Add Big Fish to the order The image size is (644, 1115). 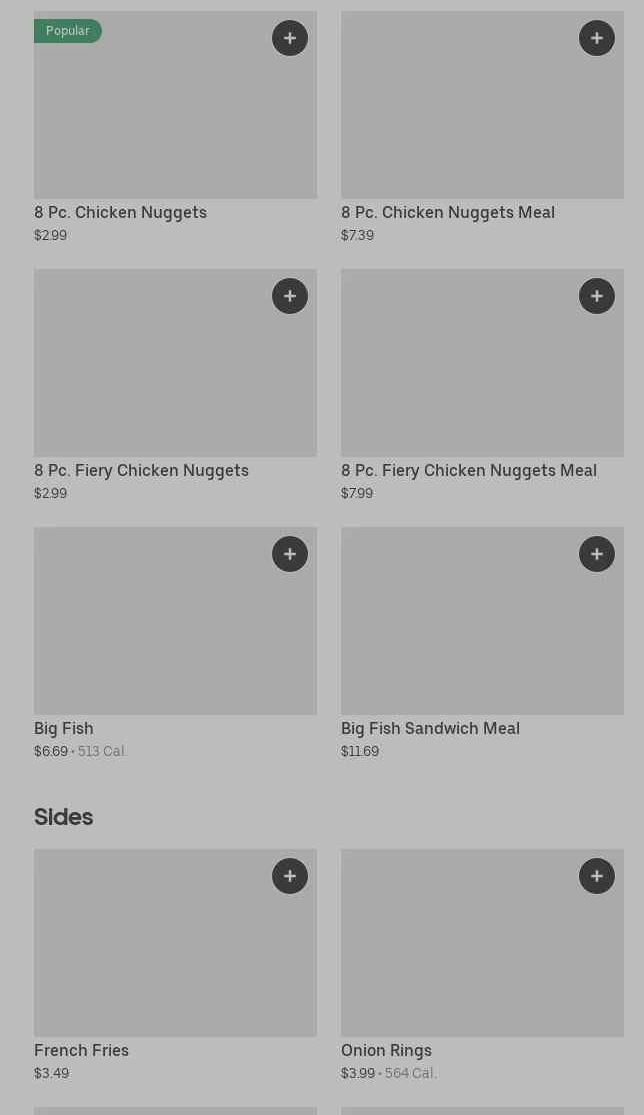click(290, 554)
